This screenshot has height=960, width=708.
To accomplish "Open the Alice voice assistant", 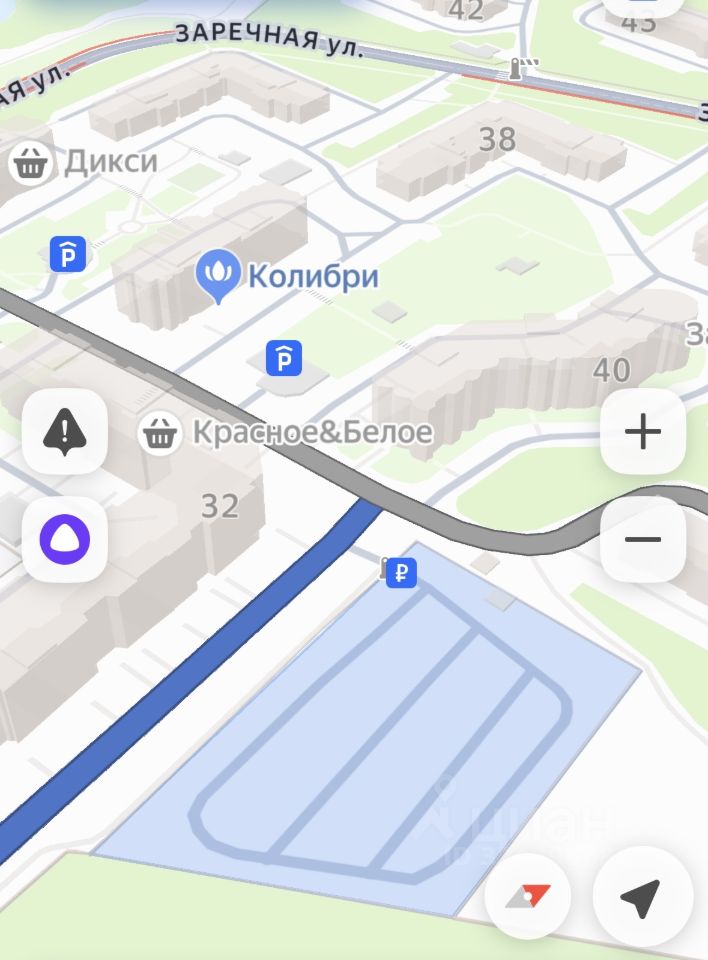I will 65,540.
